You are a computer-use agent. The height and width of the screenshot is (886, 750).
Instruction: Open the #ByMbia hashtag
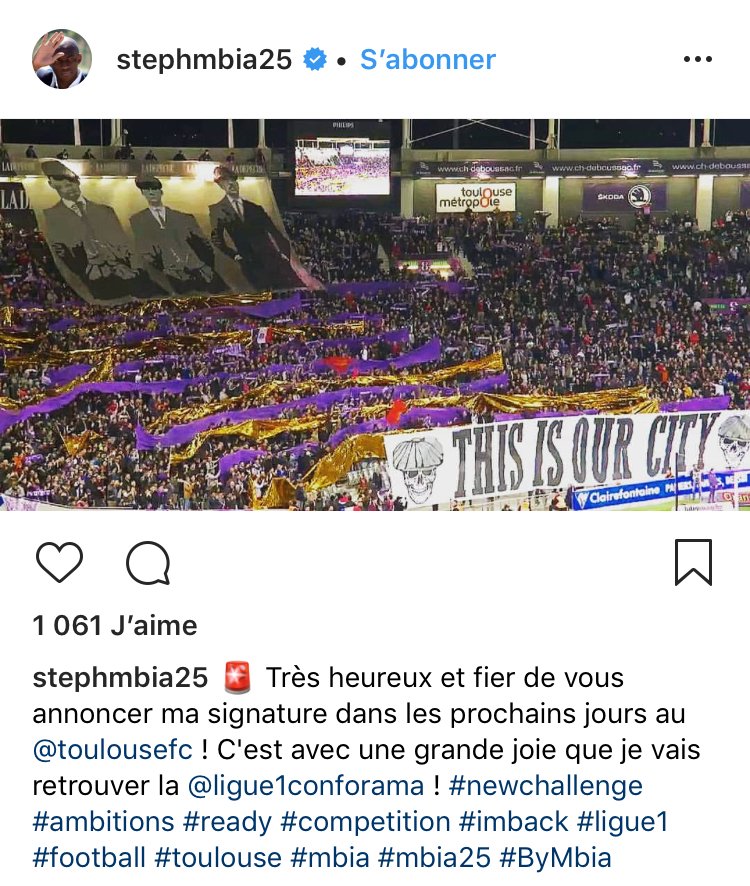pos(555,858)
